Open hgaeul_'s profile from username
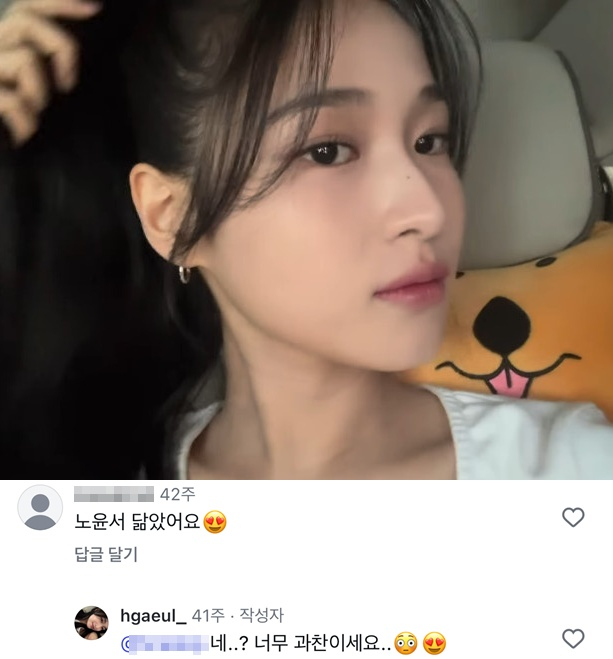 [153, 616]
